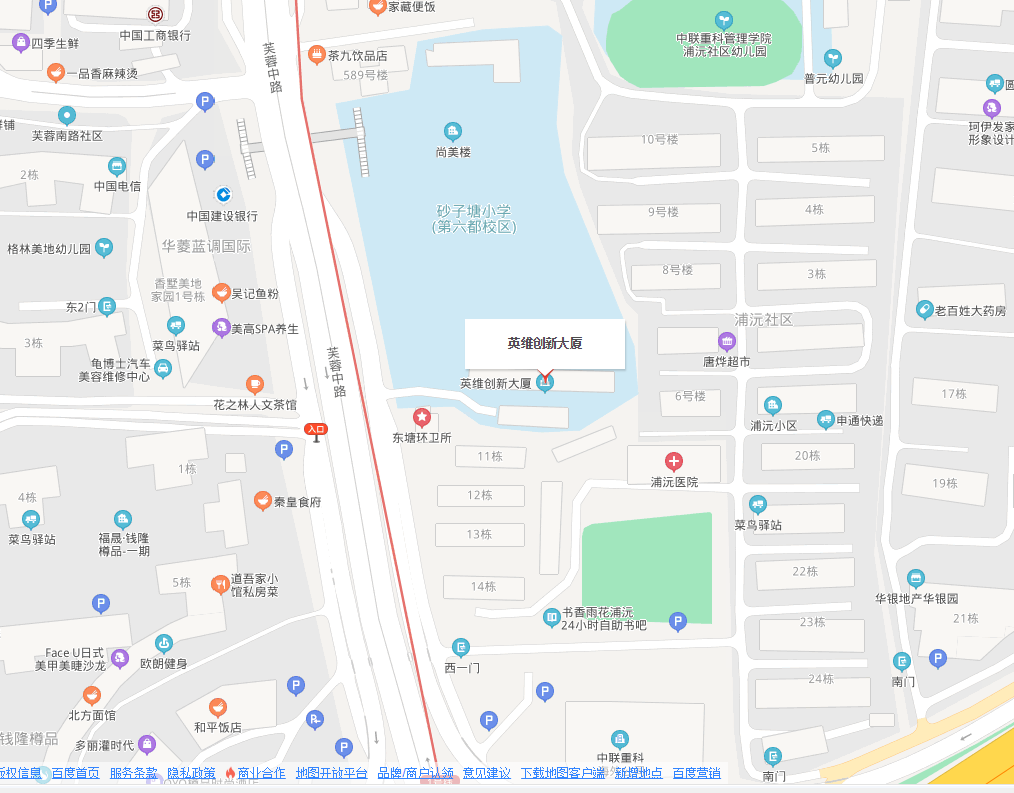Open the 隐私政策 link
Viewport: 1014px width, 793px height.
(191, 773)
